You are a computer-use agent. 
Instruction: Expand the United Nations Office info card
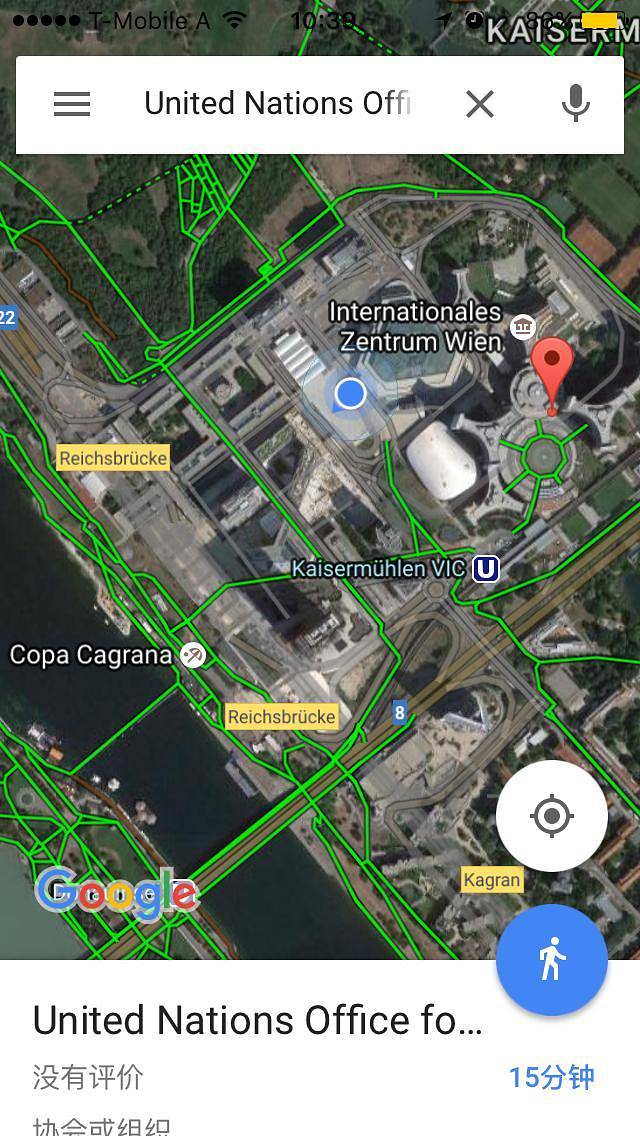(258, 1022)
